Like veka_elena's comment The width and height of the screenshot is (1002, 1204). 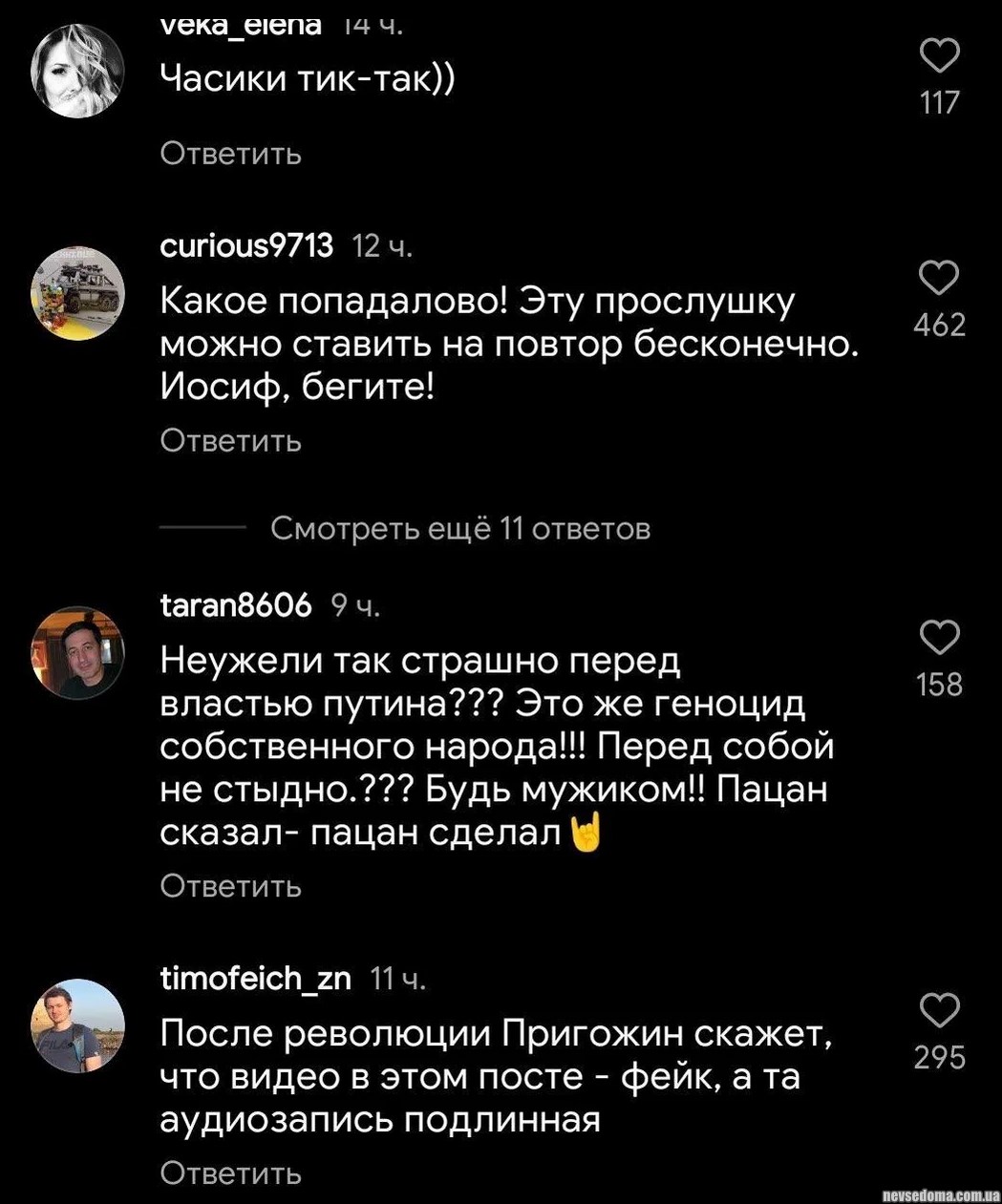click(x=939, y=56)
